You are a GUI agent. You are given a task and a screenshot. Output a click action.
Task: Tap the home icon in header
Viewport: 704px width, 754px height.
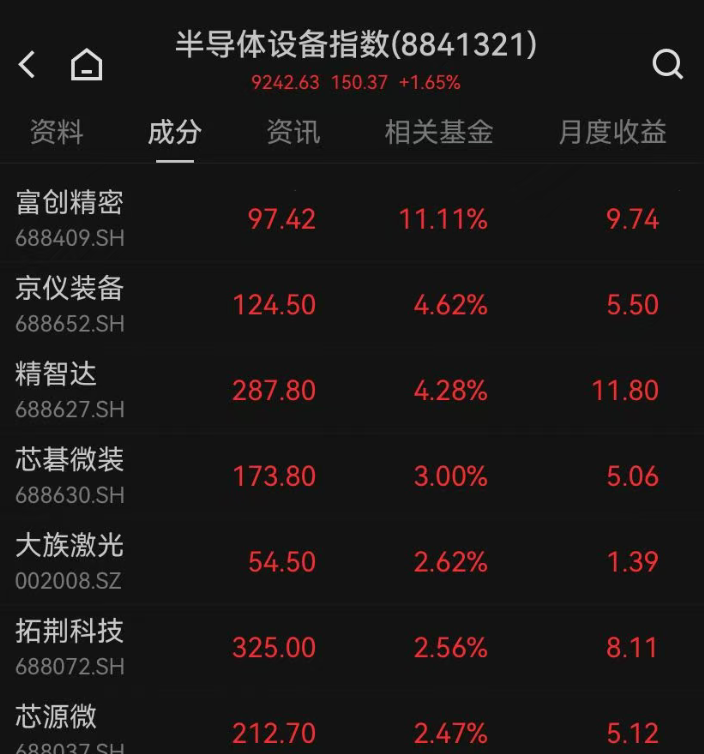[87, 65]
